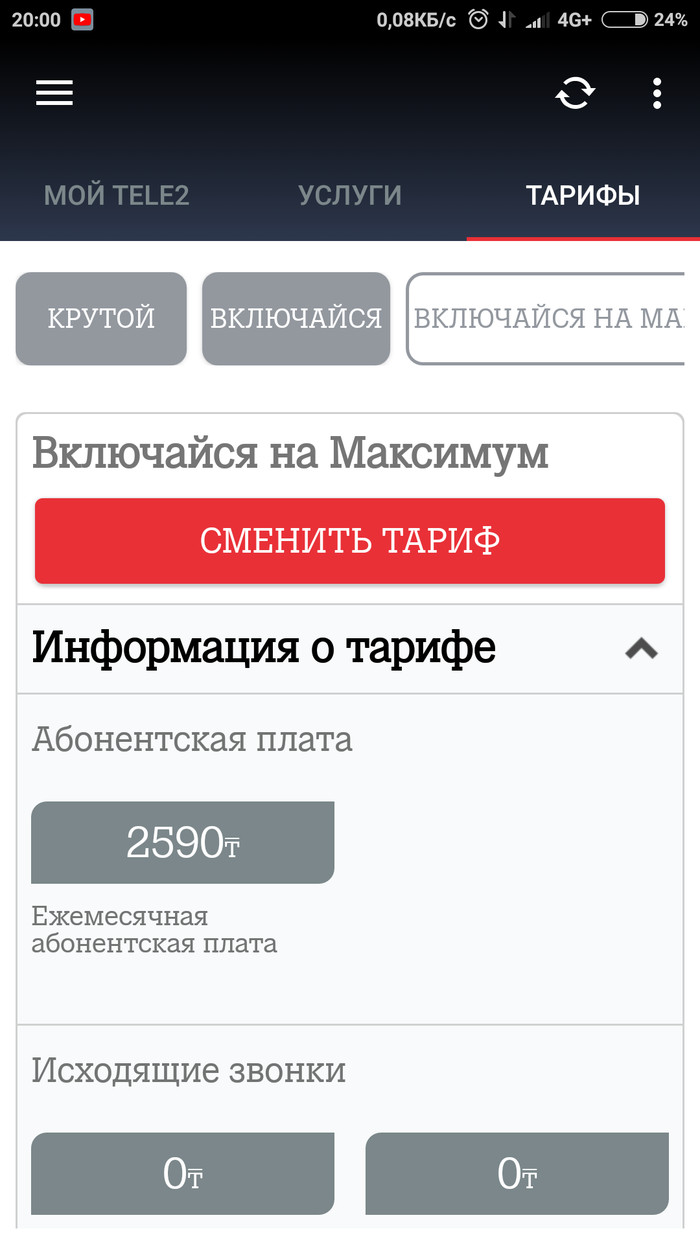
Task: Switch to the МОЙ TELE2 tab
Action: (116, 195)
